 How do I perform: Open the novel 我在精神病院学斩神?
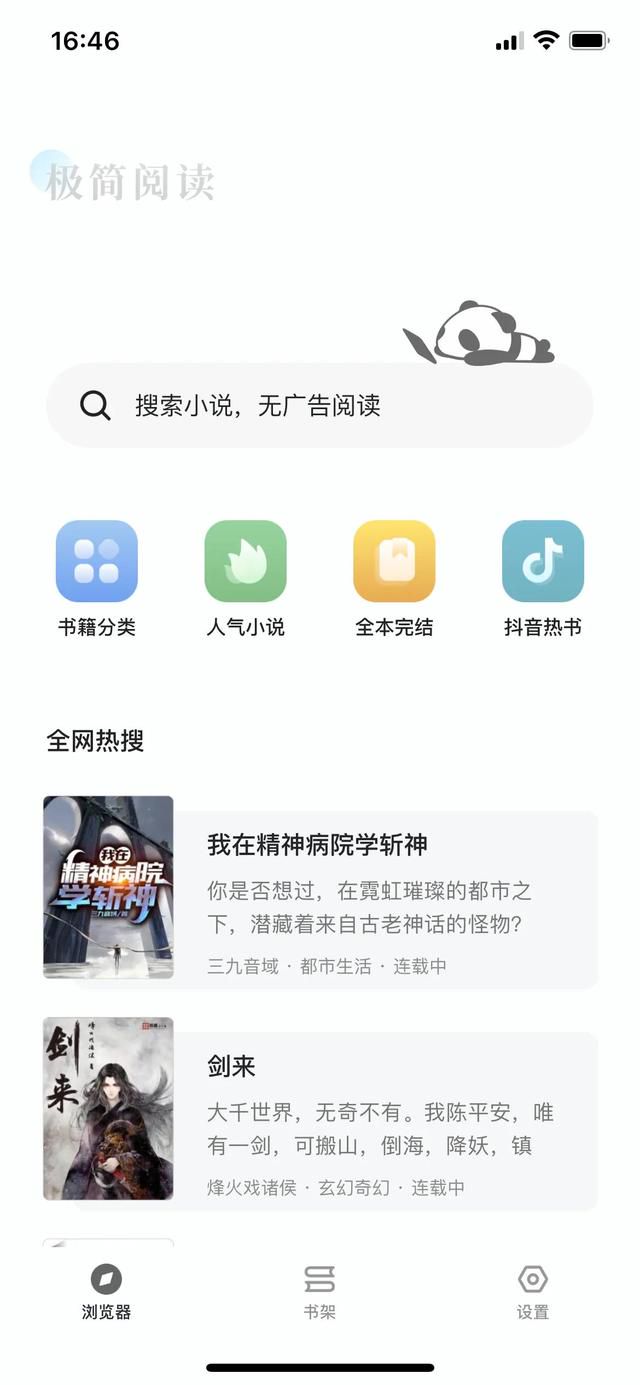point(321,888)
